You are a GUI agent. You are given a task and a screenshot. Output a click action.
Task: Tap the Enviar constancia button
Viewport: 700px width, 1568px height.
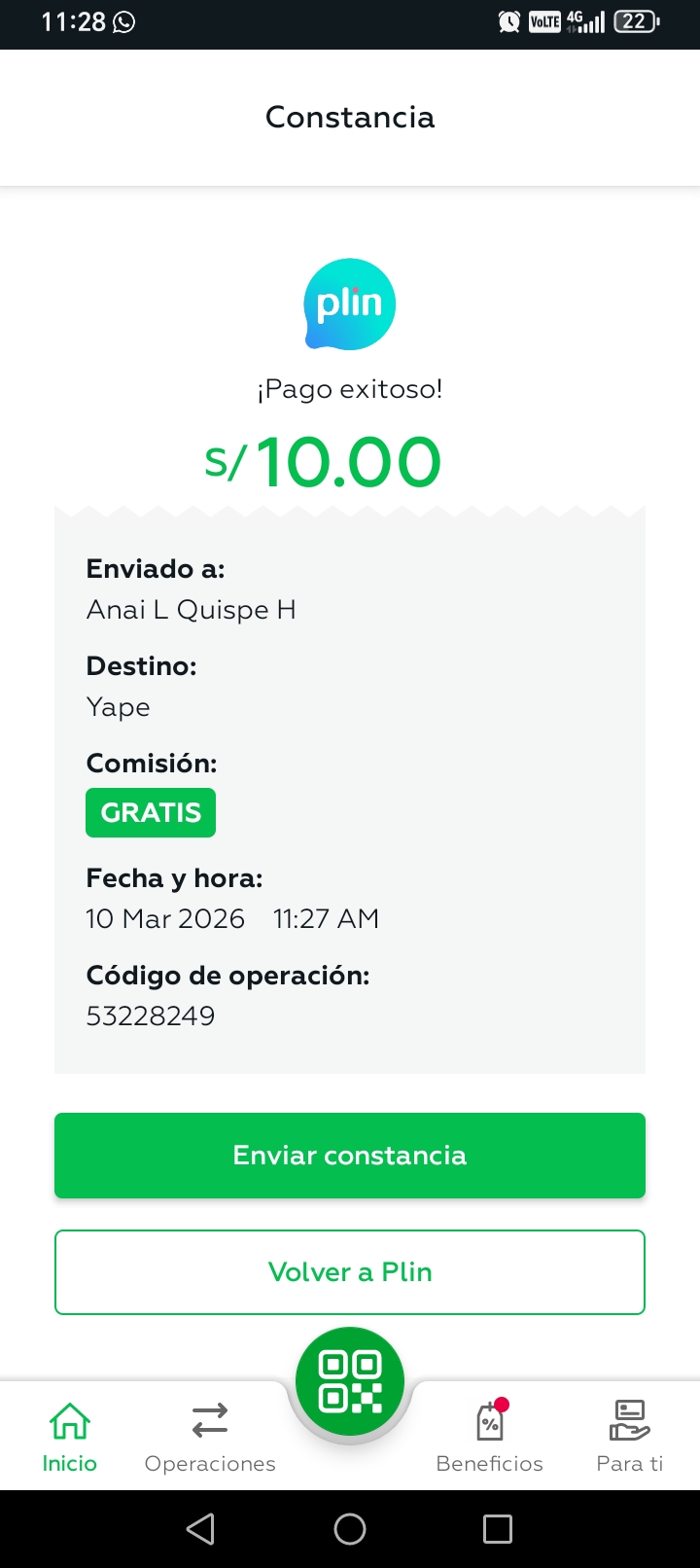(x=350, y=1155)
